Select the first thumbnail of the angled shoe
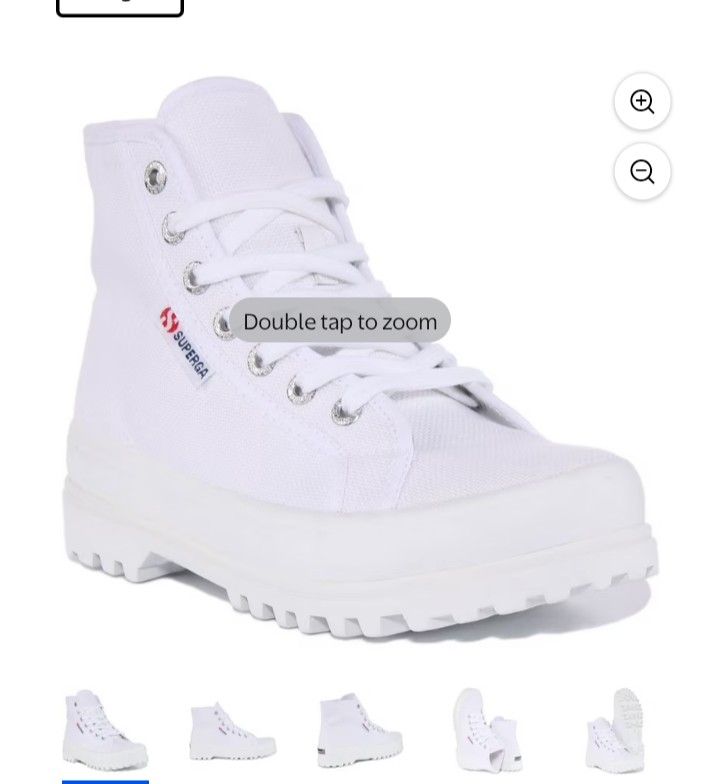This screenshot has height=784, width=720. (x=105, y=730)
